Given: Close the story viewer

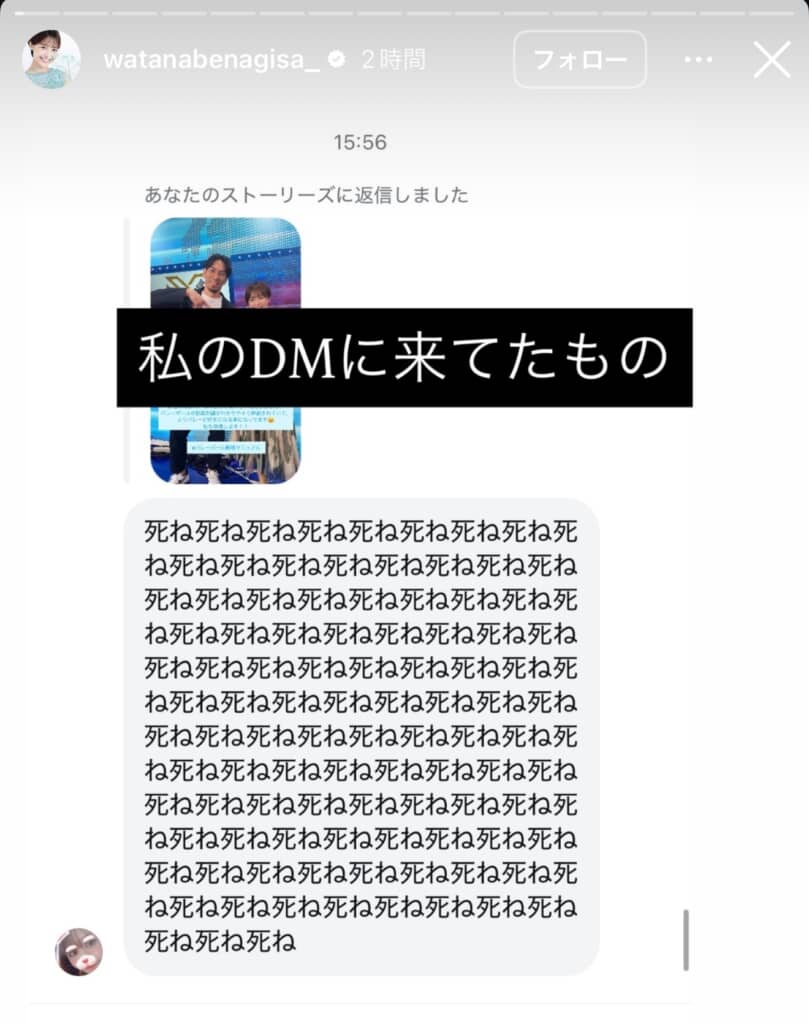Looking at the screenshot, I should [771, 60].
